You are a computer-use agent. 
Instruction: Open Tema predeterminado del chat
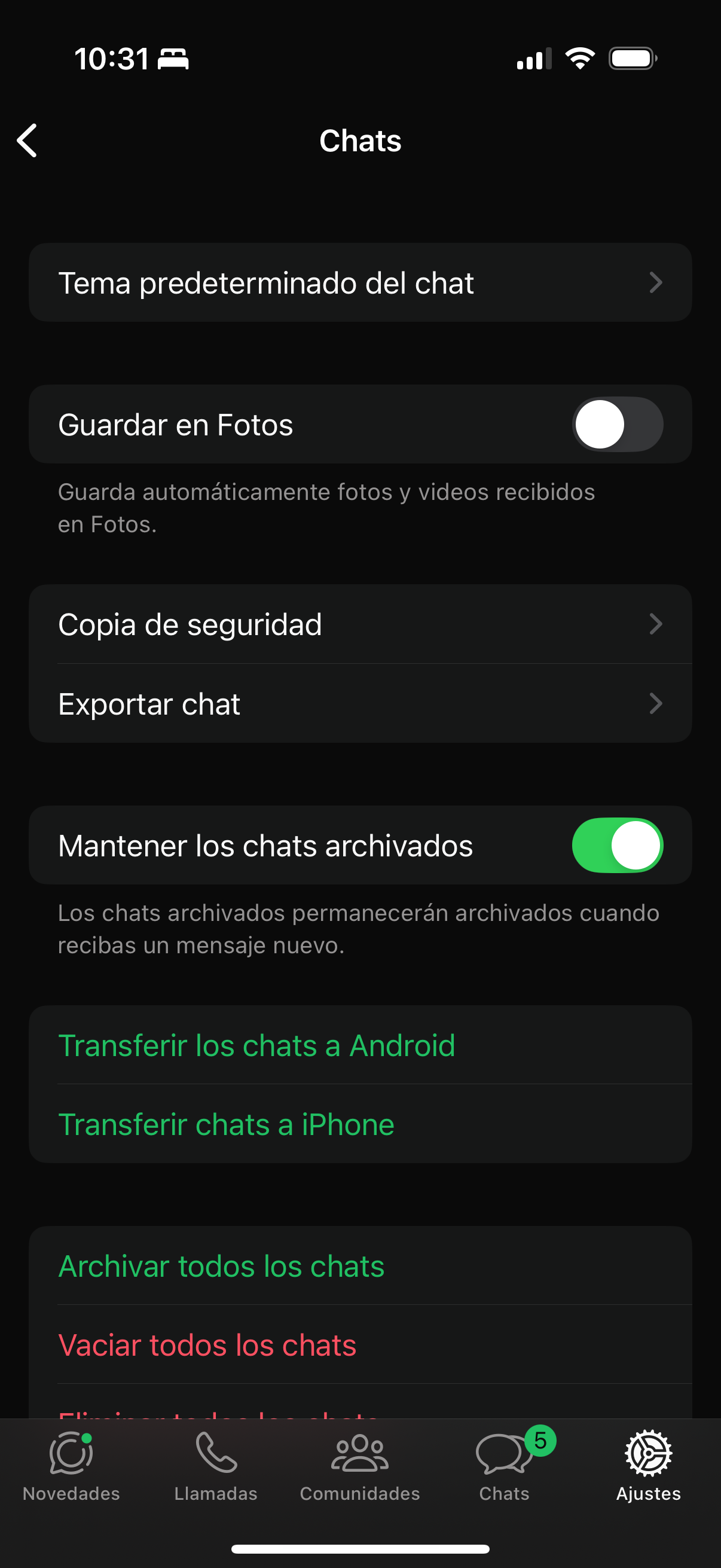360,283
